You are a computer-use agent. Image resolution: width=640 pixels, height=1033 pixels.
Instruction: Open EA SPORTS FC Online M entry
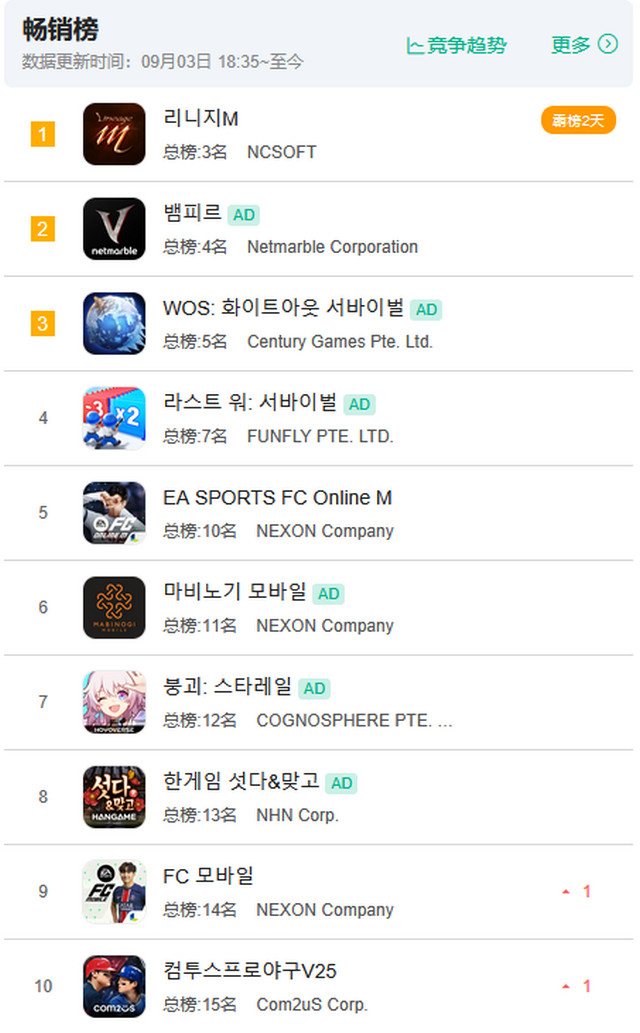click(277, 497)
